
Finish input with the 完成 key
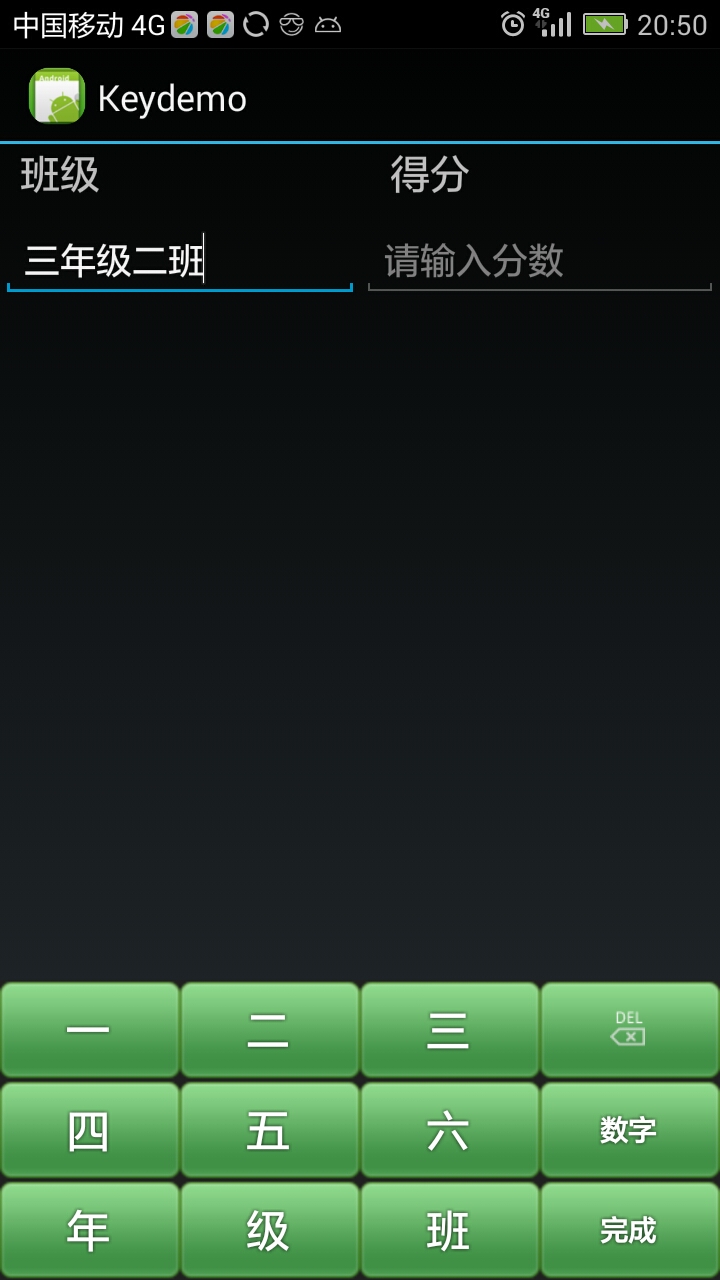630,1230
